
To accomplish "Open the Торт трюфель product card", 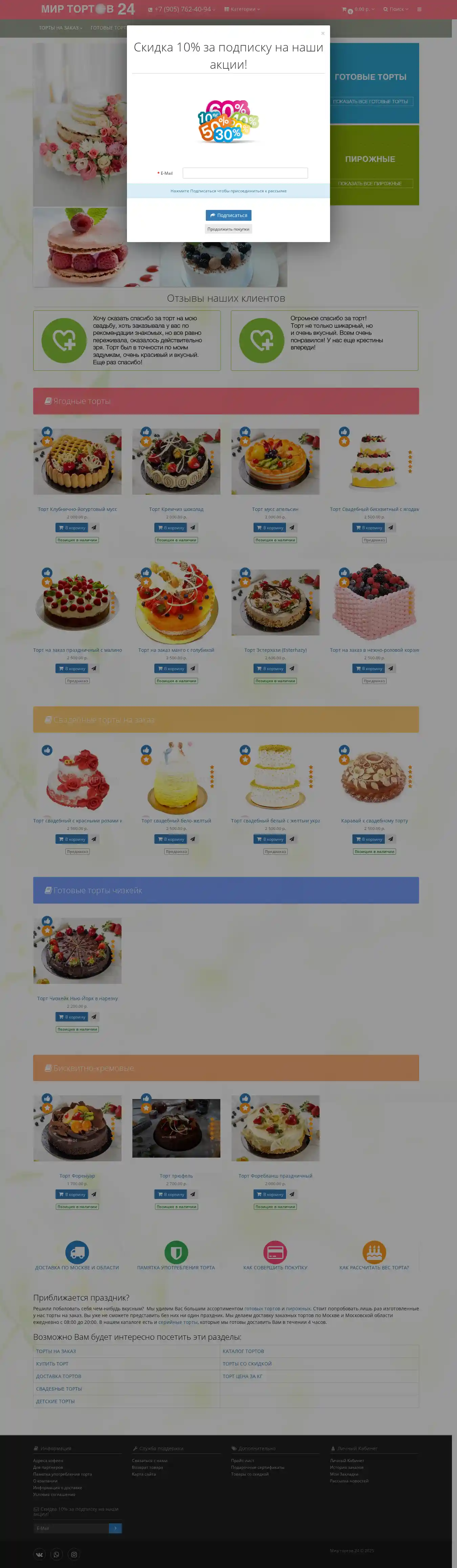I will point(176,1175).
